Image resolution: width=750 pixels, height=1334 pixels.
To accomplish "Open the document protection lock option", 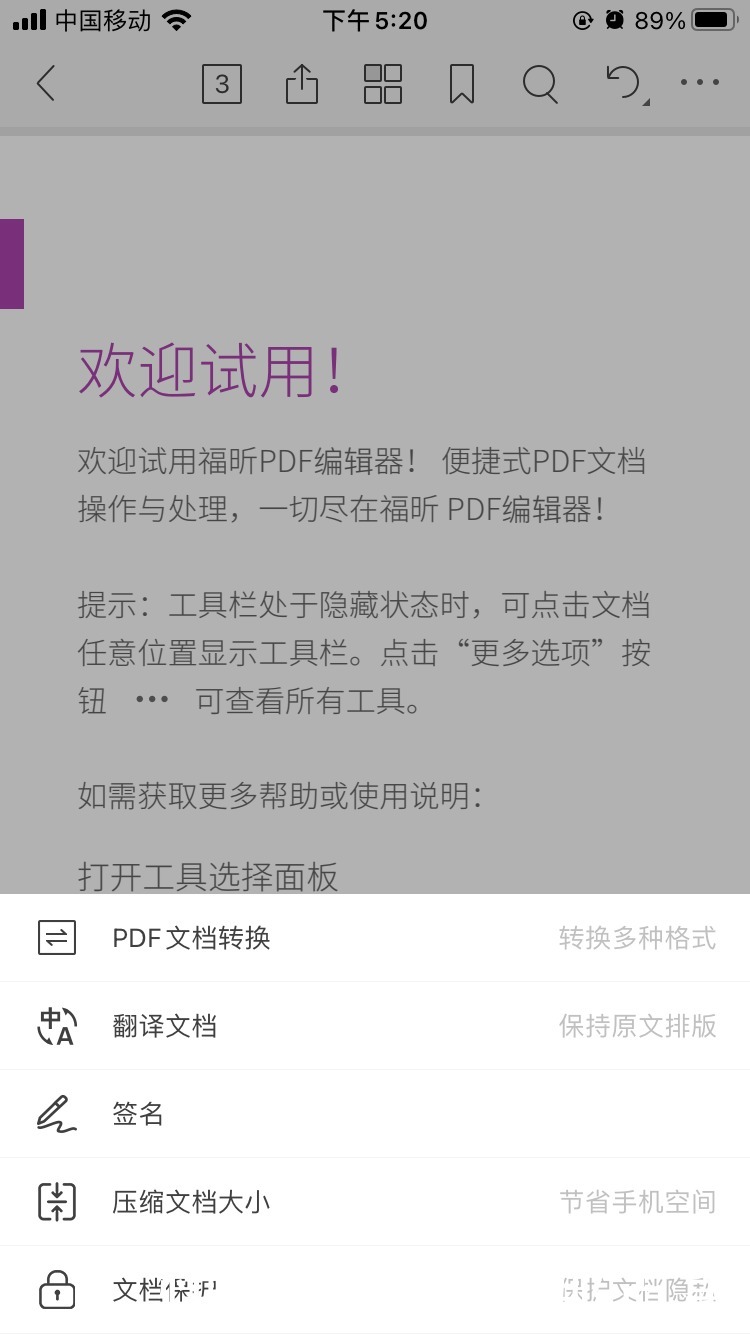I will pyautogui.click(x=375, y=1290).
